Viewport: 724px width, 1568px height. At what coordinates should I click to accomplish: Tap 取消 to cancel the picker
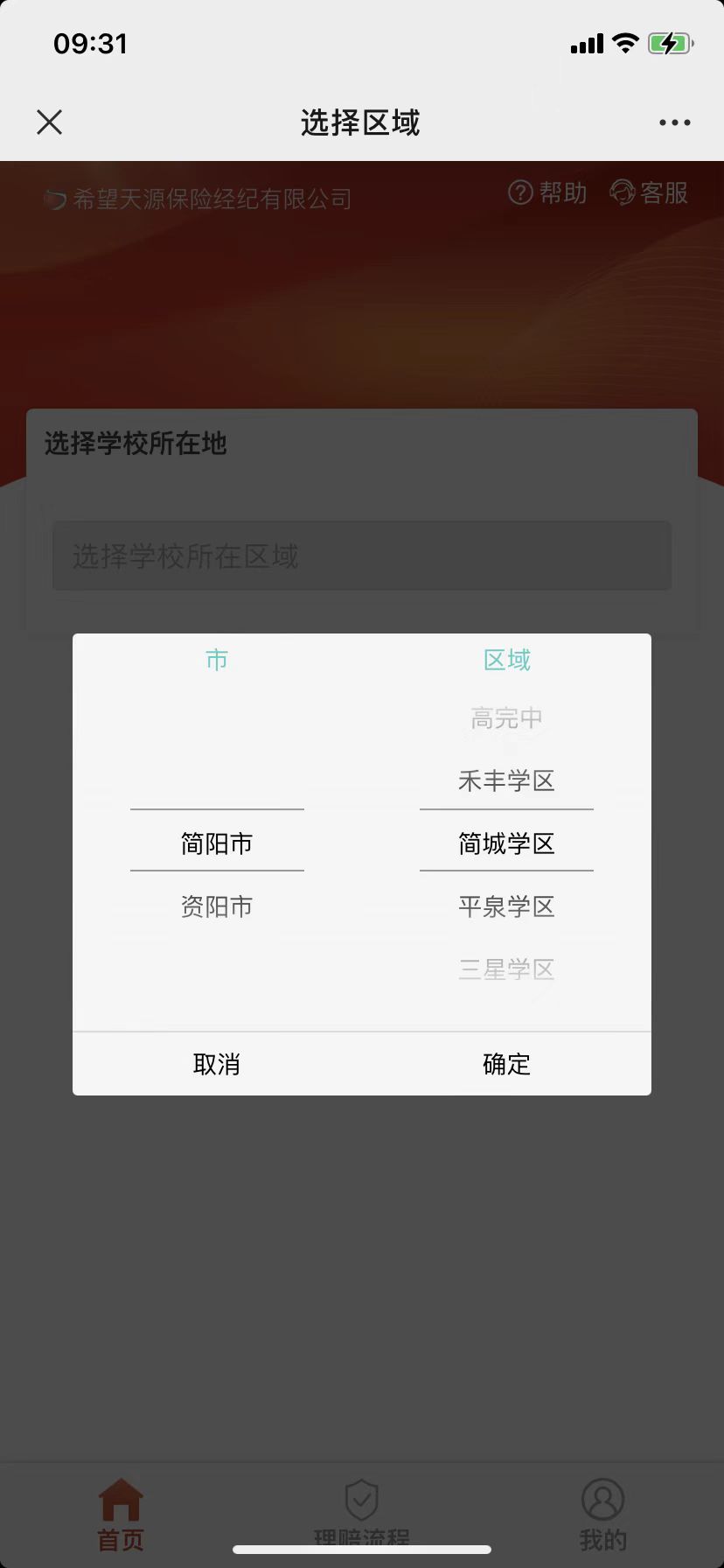pos(217,1064)
